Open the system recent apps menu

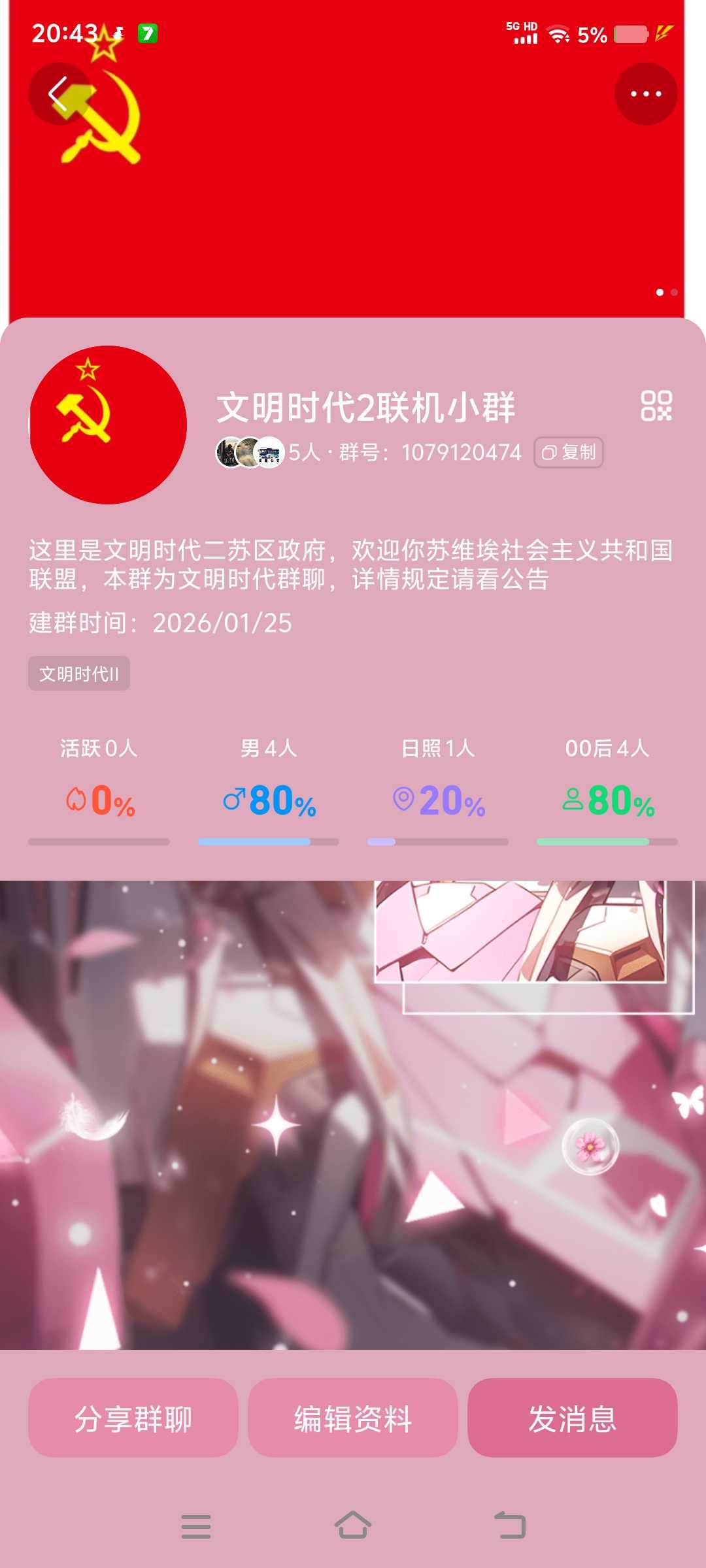[196, 1526]
